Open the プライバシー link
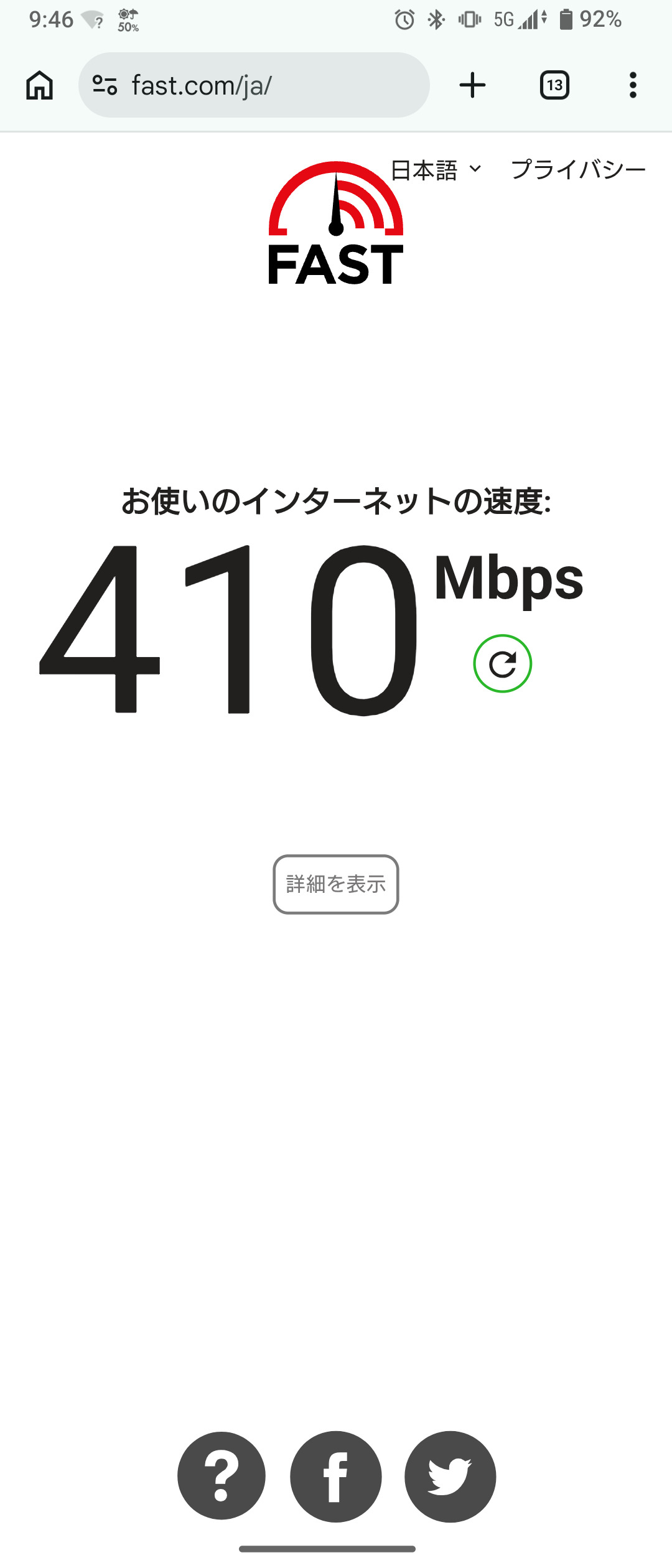 pyautogui.click(x=578, y=170)
